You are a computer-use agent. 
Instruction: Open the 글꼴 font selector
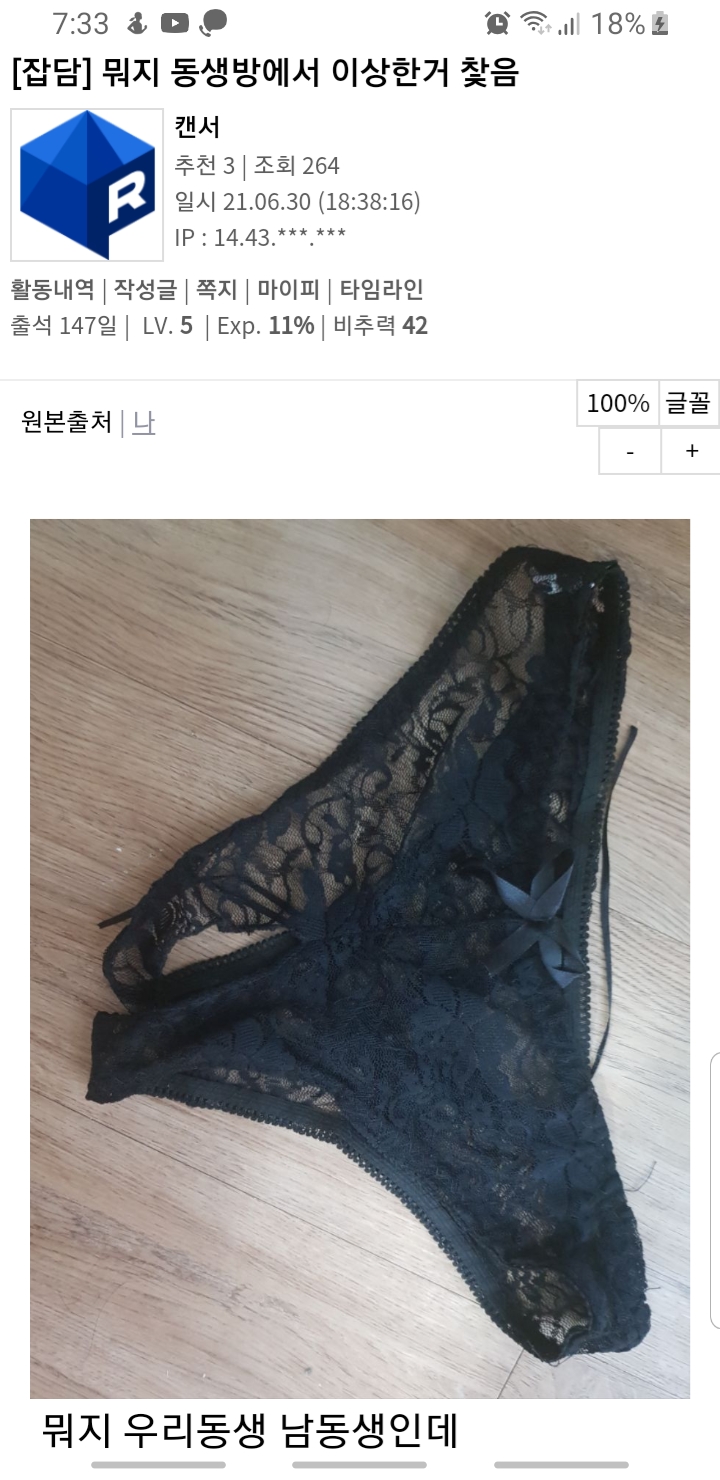[x=689, y=404]
